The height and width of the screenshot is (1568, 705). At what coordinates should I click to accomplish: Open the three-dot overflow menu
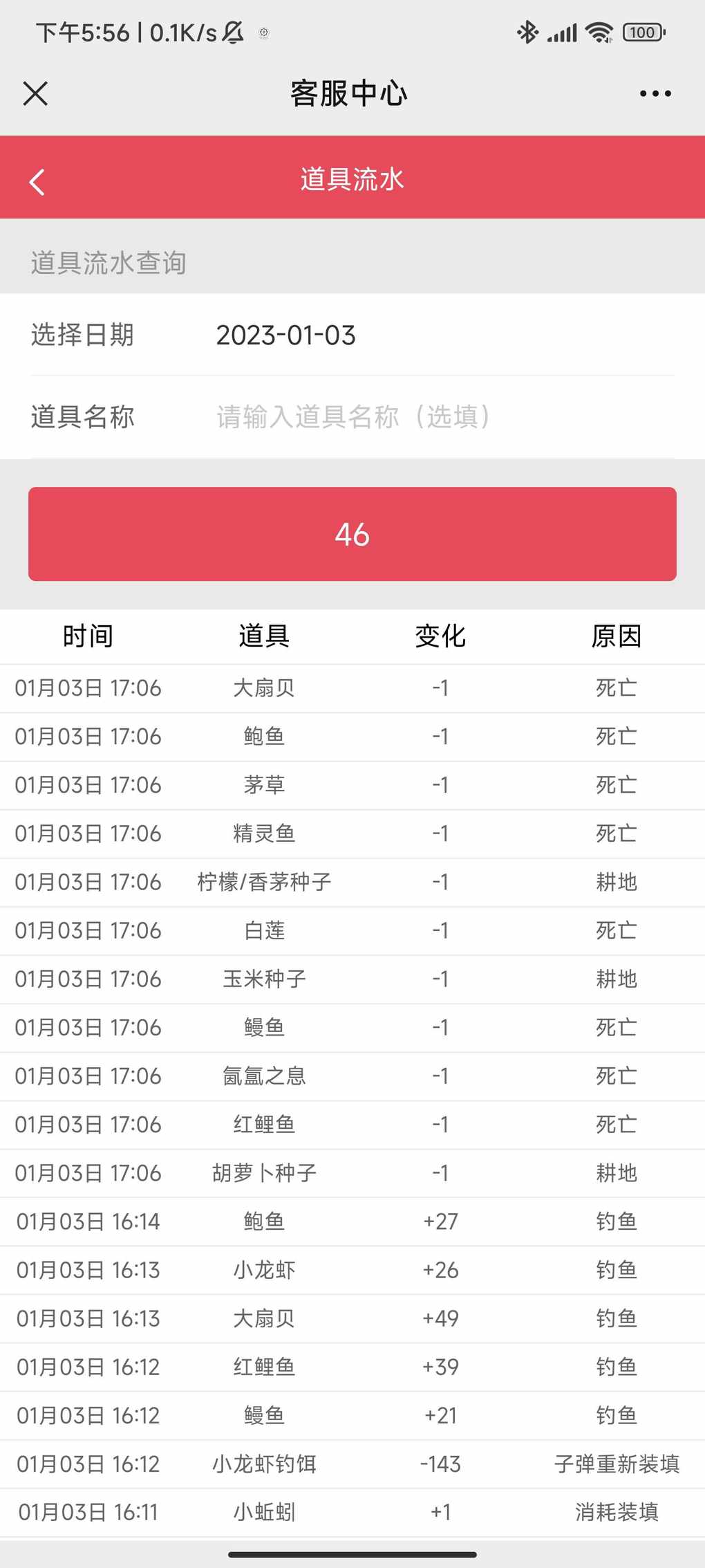click(x=655, y=93)
